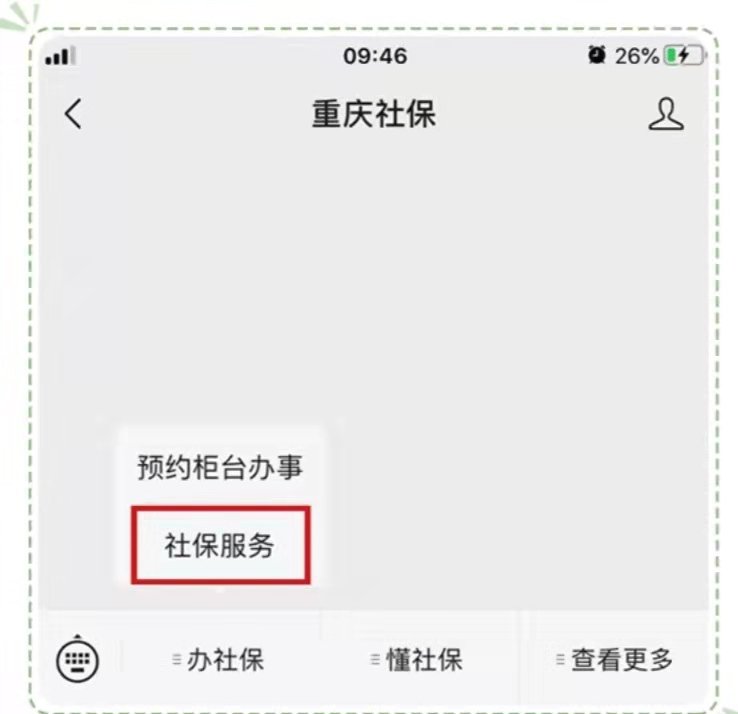Open the account profile icon
The height and width of the screenshot is (714, 738).
pos(666,114)
